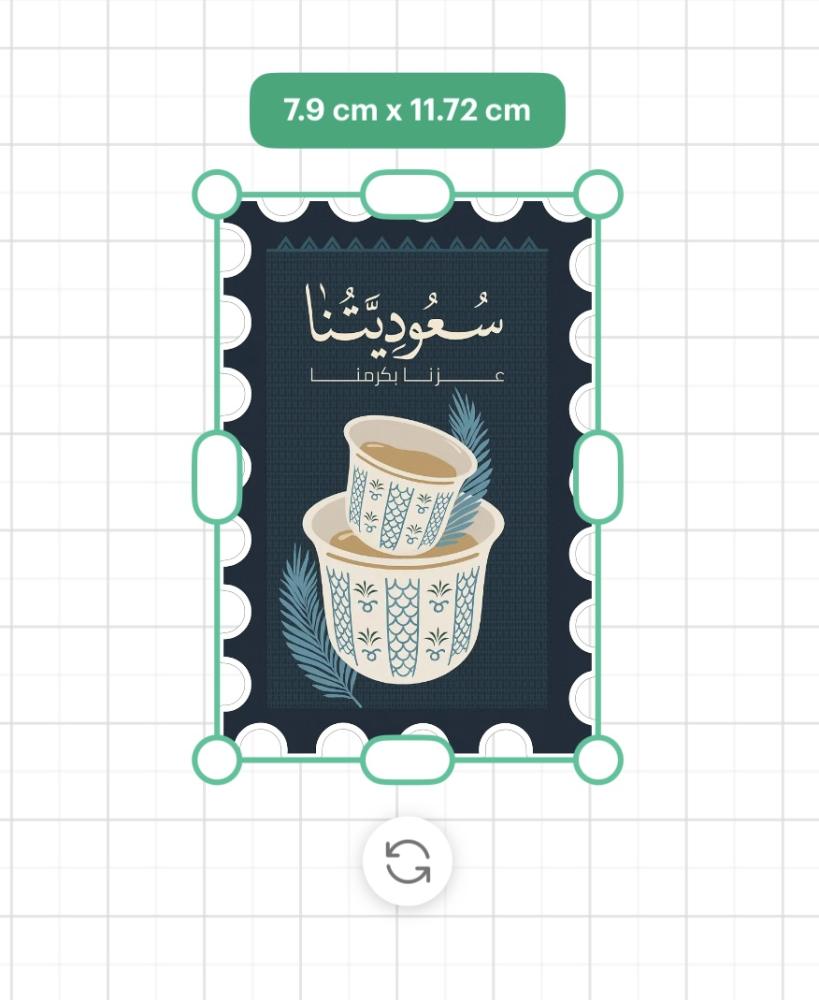Tap the bottom edge resize handle
The image size is (819, 1000).
tap(407, 760)
